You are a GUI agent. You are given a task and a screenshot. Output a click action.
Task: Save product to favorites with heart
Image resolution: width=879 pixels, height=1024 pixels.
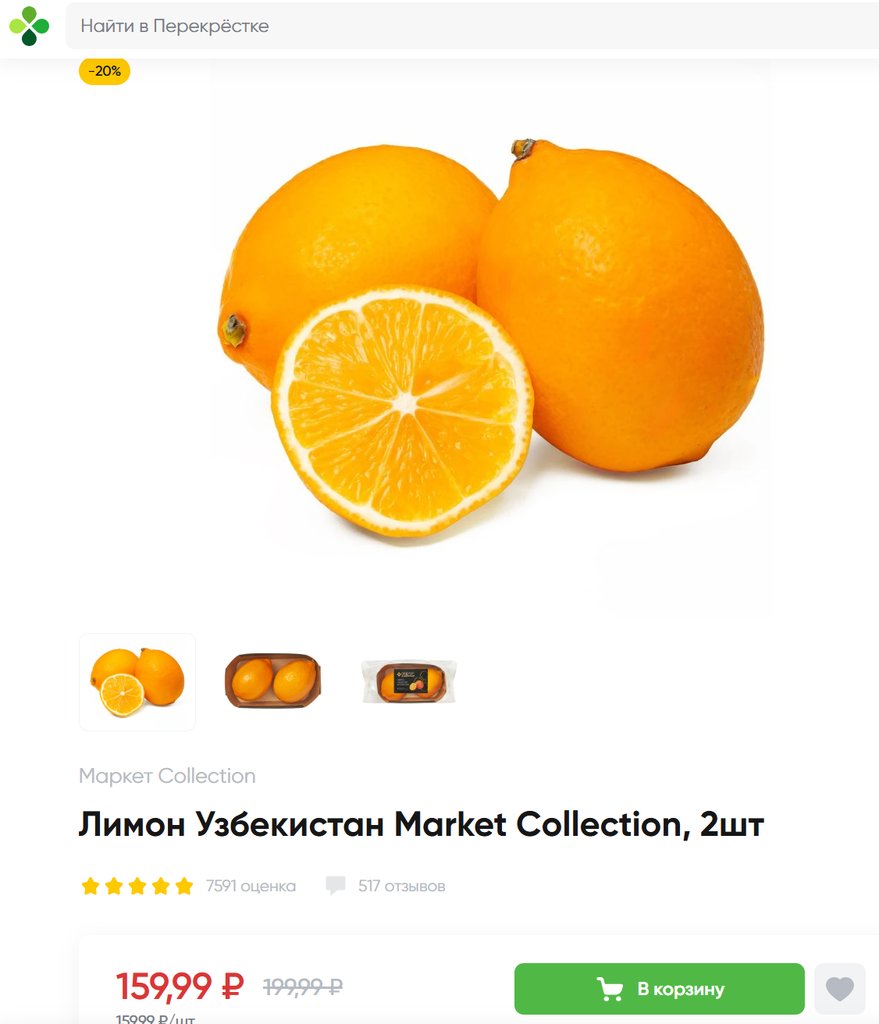click(x=840, y=989)
